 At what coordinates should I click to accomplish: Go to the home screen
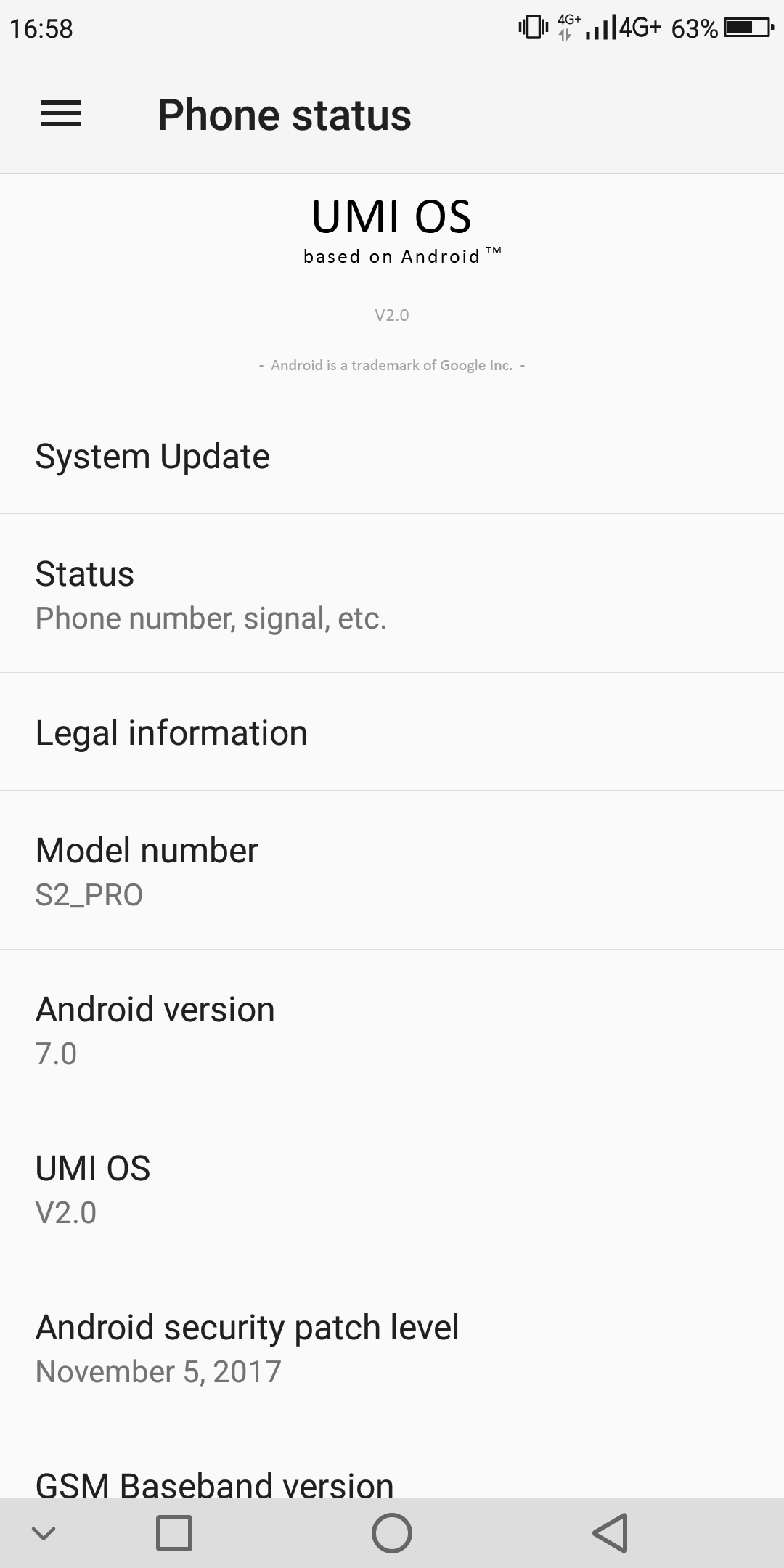392,1533
